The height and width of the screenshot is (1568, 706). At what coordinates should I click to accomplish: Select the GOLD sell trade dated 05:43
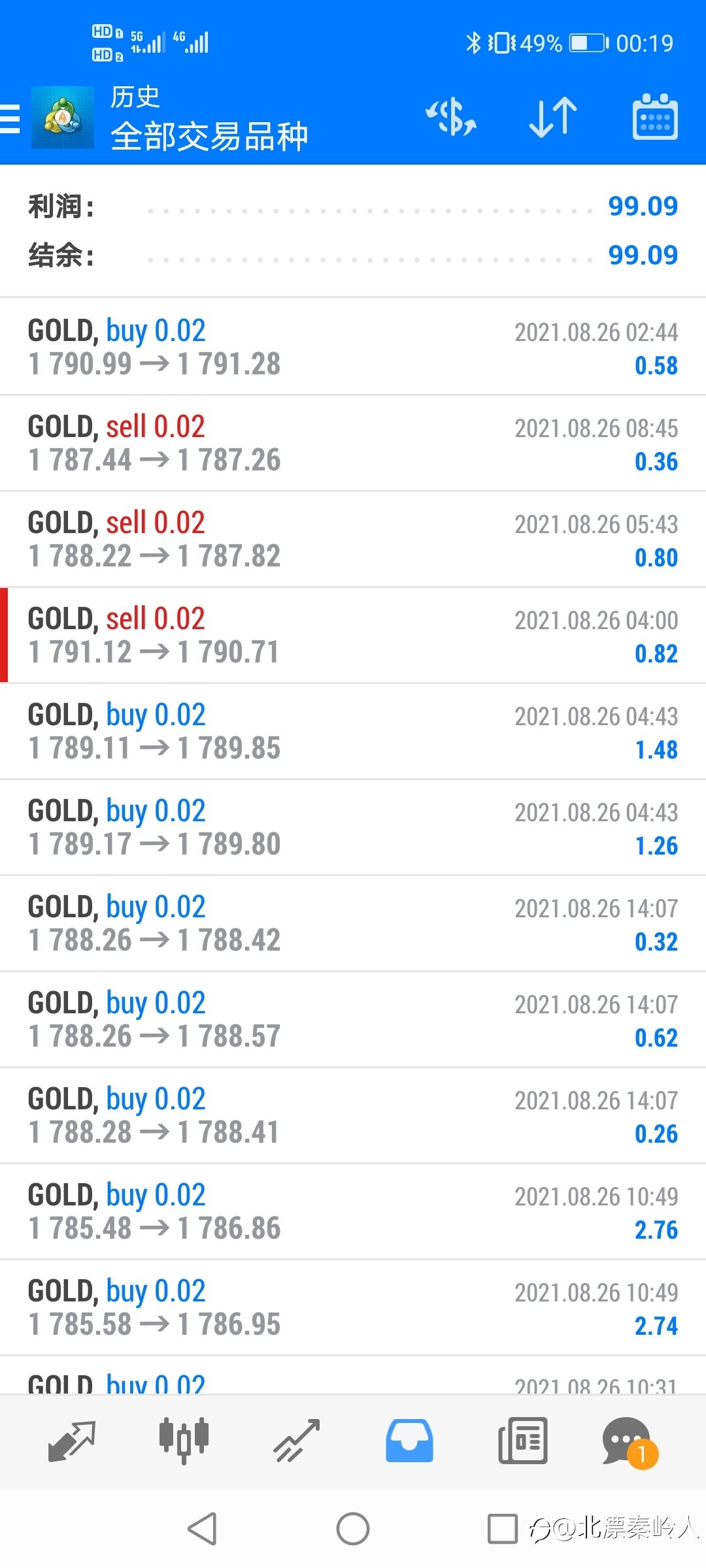(x=353, y=539)
